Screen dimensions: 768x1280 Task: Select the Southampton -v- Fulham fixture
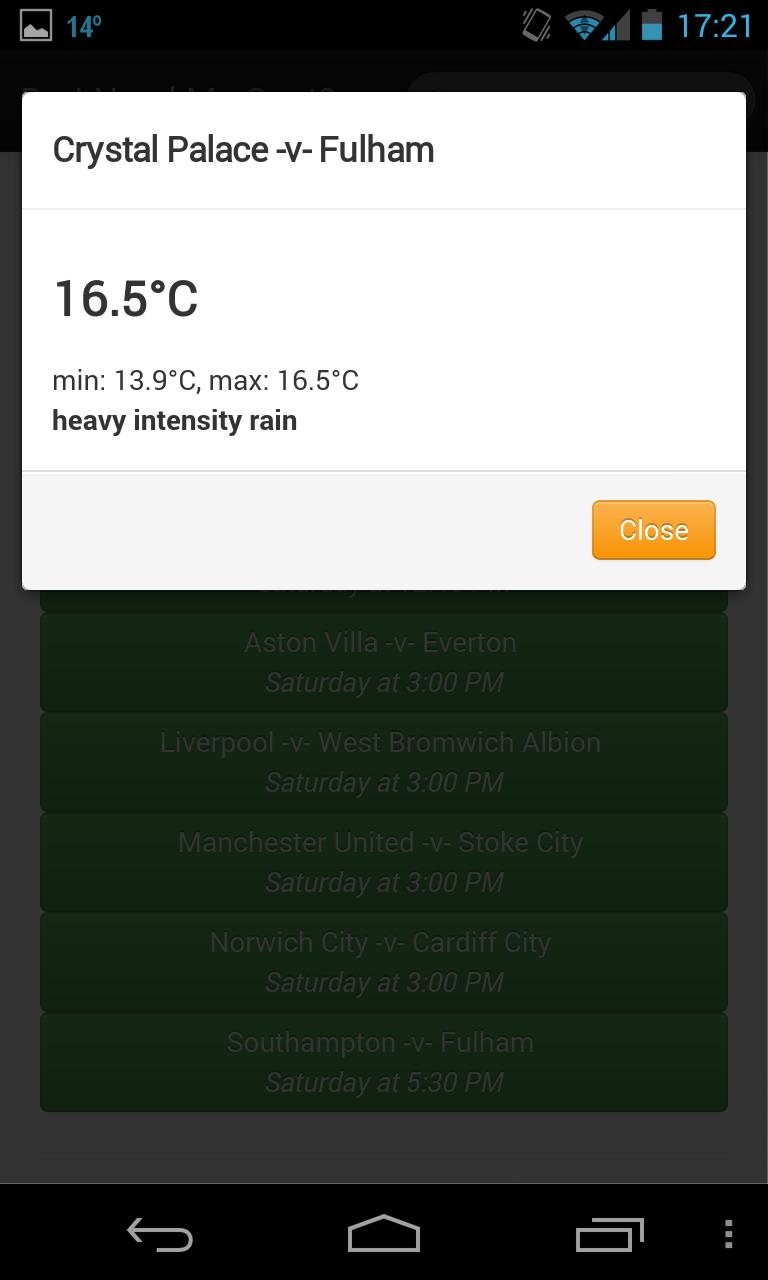pos(383,1062)
